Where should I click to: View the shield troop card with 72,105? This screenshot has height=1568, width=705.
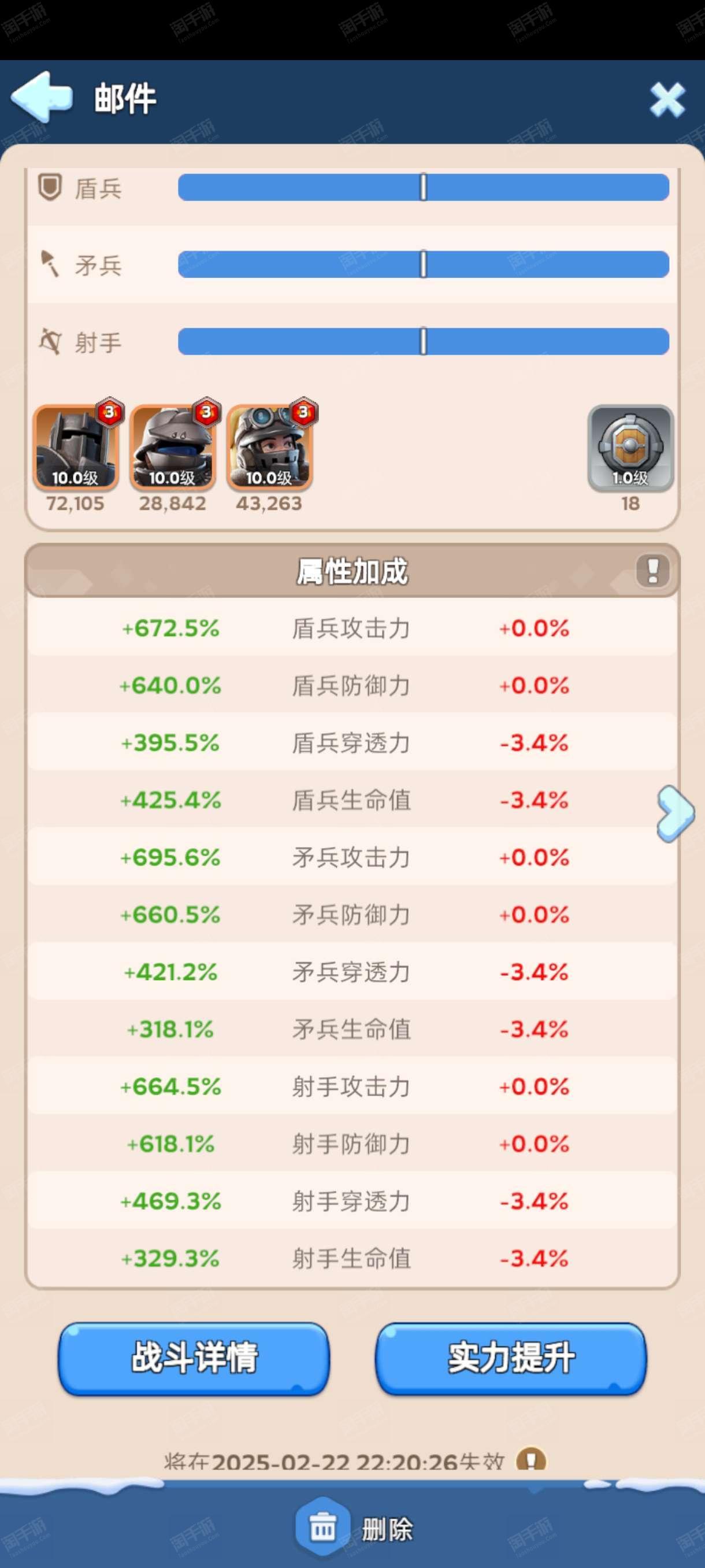click(x=76, y=448)
